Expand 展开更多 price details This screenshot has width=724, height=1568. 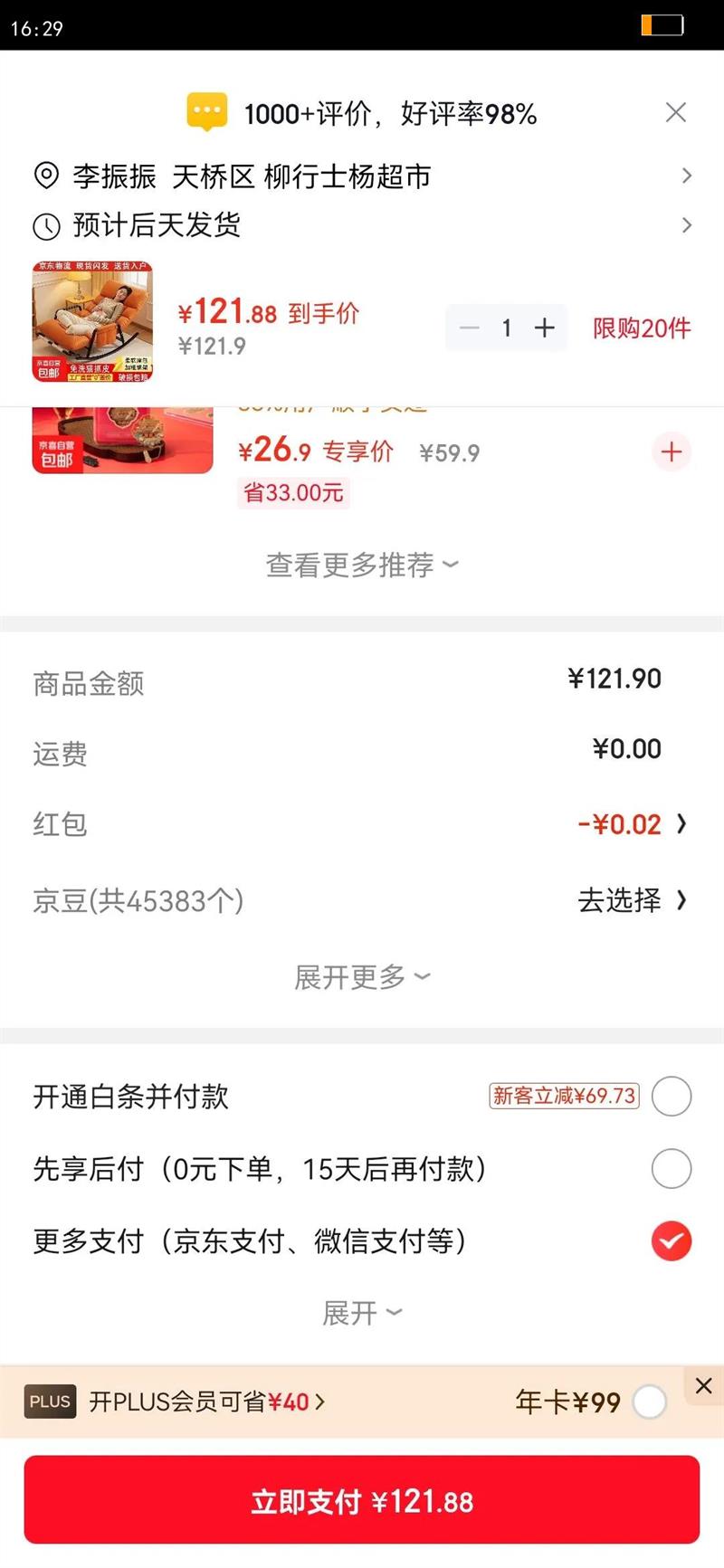coord(361,977)
